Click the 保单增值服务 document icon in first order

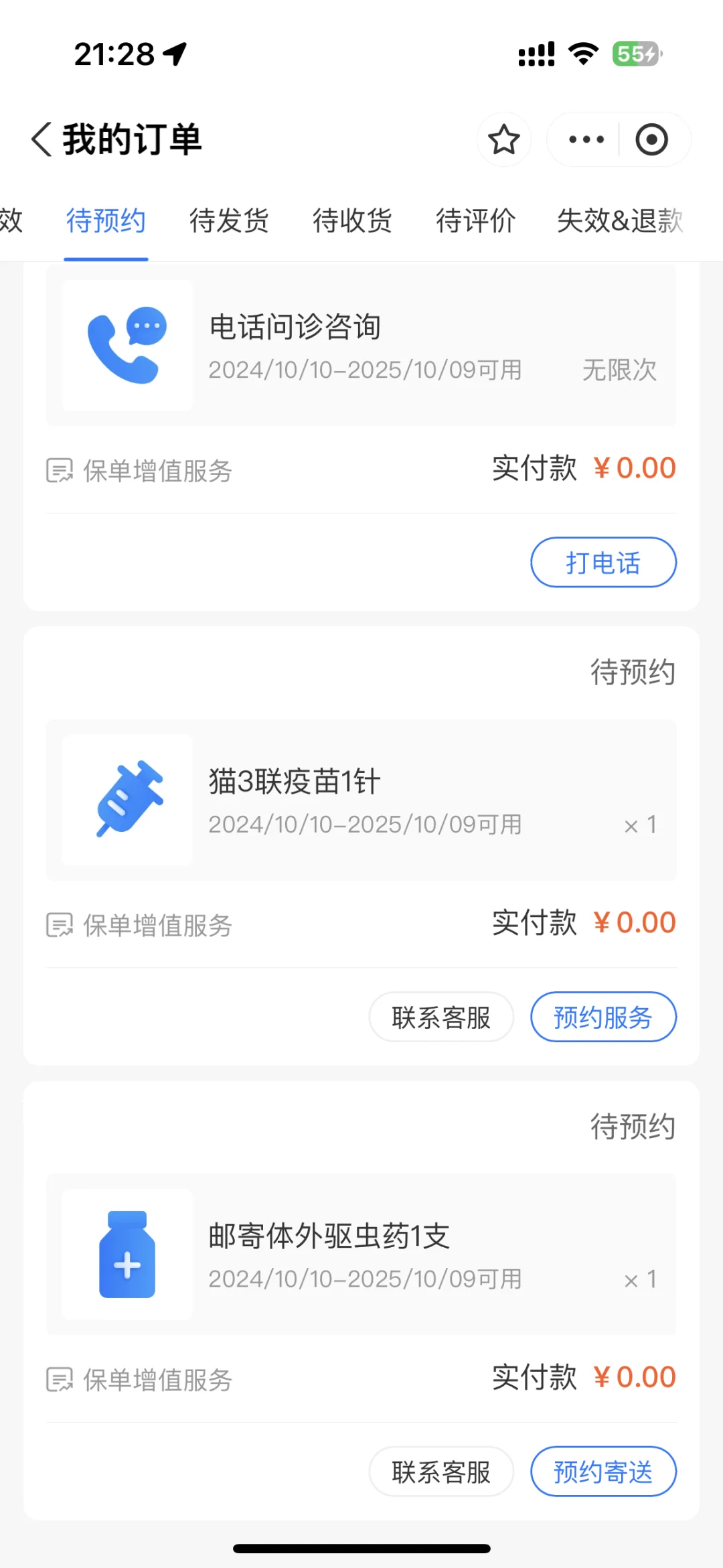(x=60, y=471)
